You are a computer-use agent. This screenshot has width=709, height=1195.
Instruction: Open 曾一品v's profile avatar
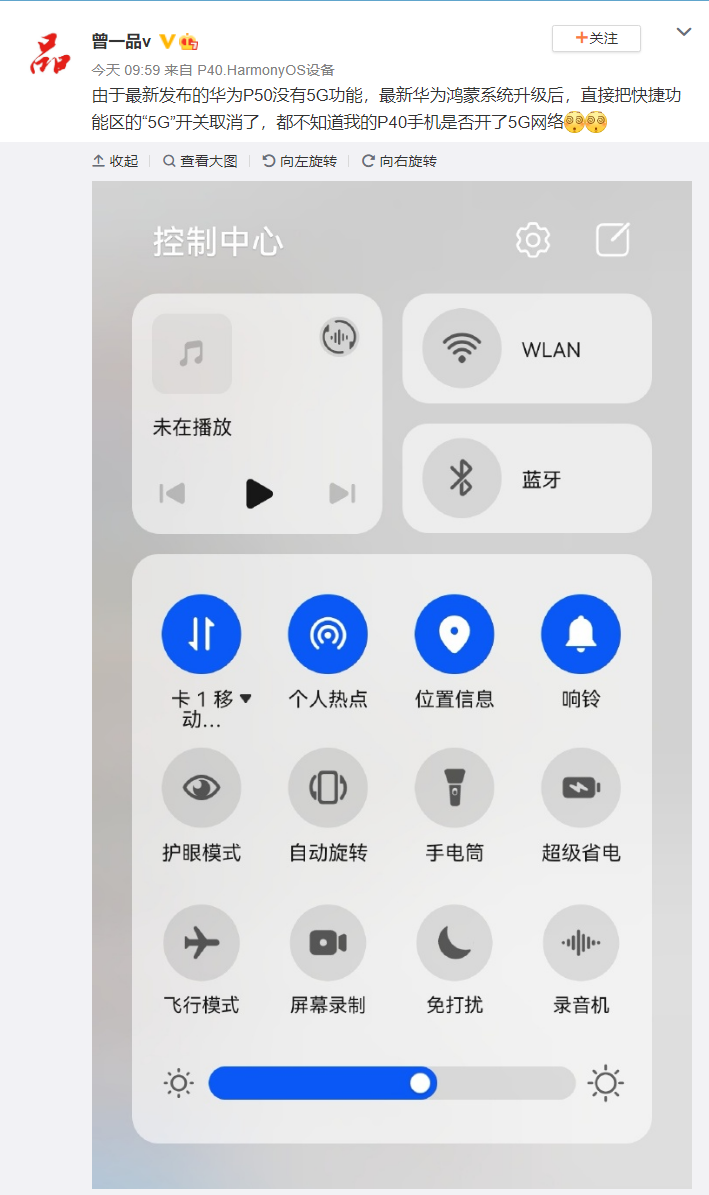48,56
